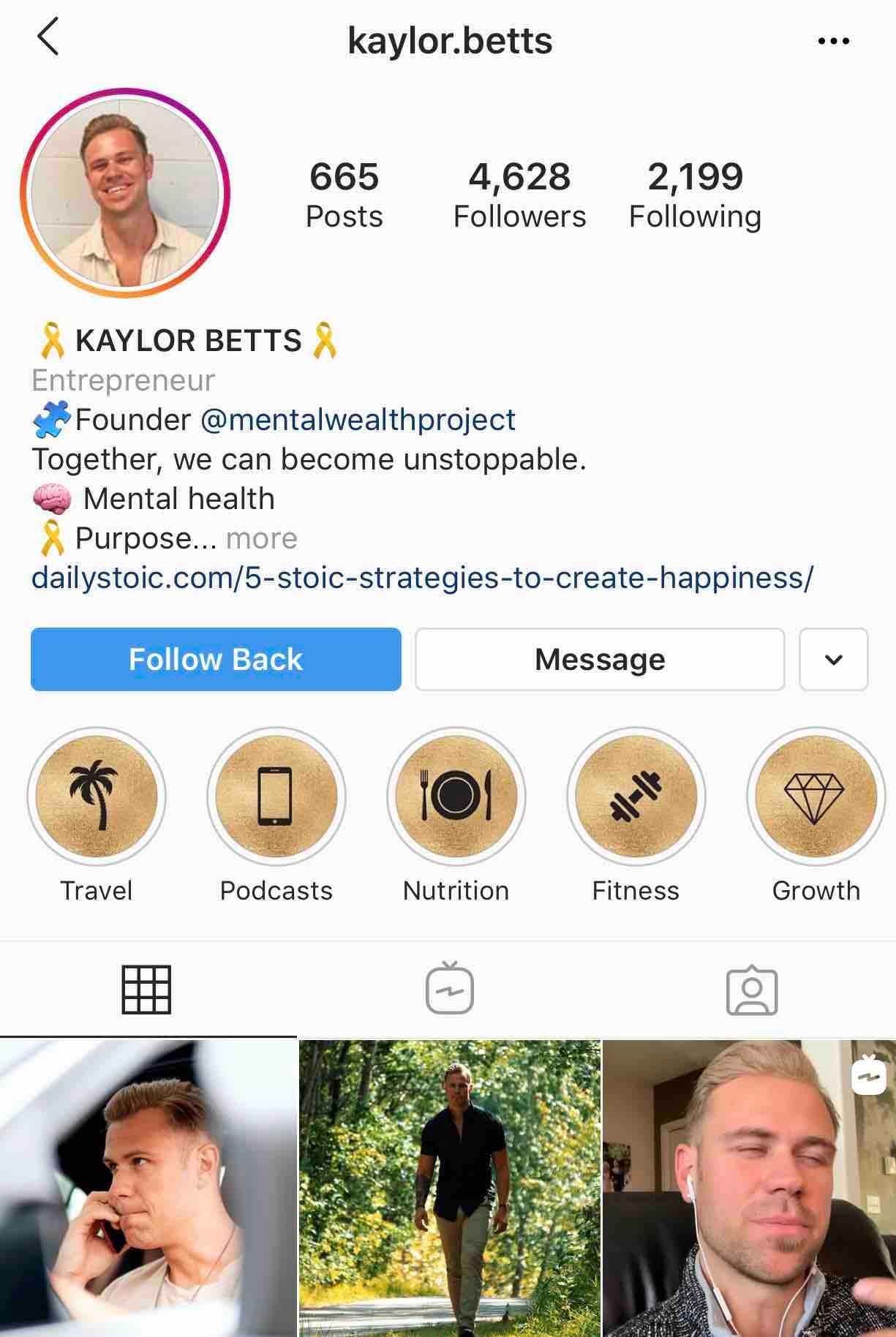Expand the bio with more
The height and width of the screenshot is (1337, 896).
click(261, 538)
